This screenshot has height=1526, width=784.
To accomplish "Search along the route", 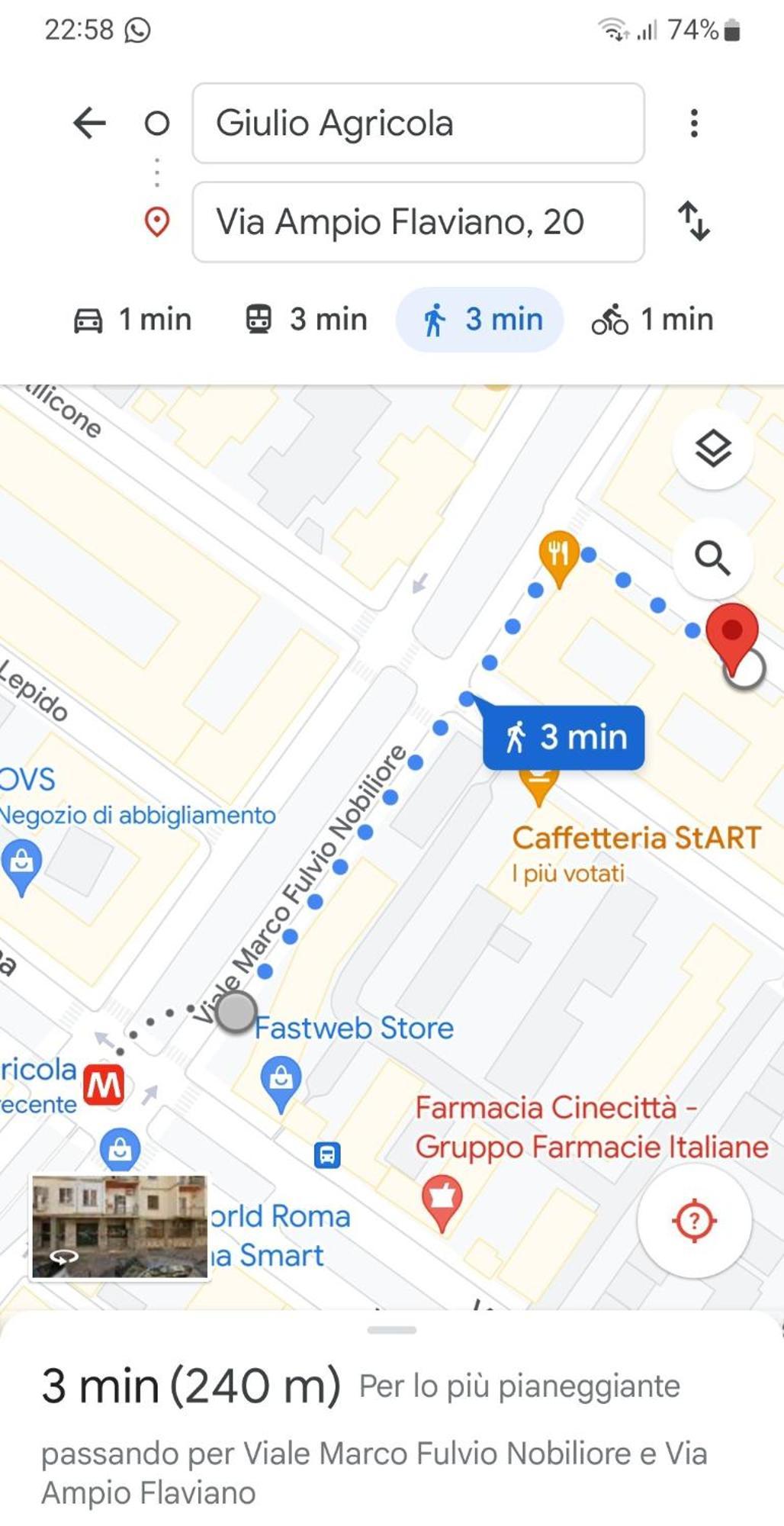I will (x=712, y=559).
